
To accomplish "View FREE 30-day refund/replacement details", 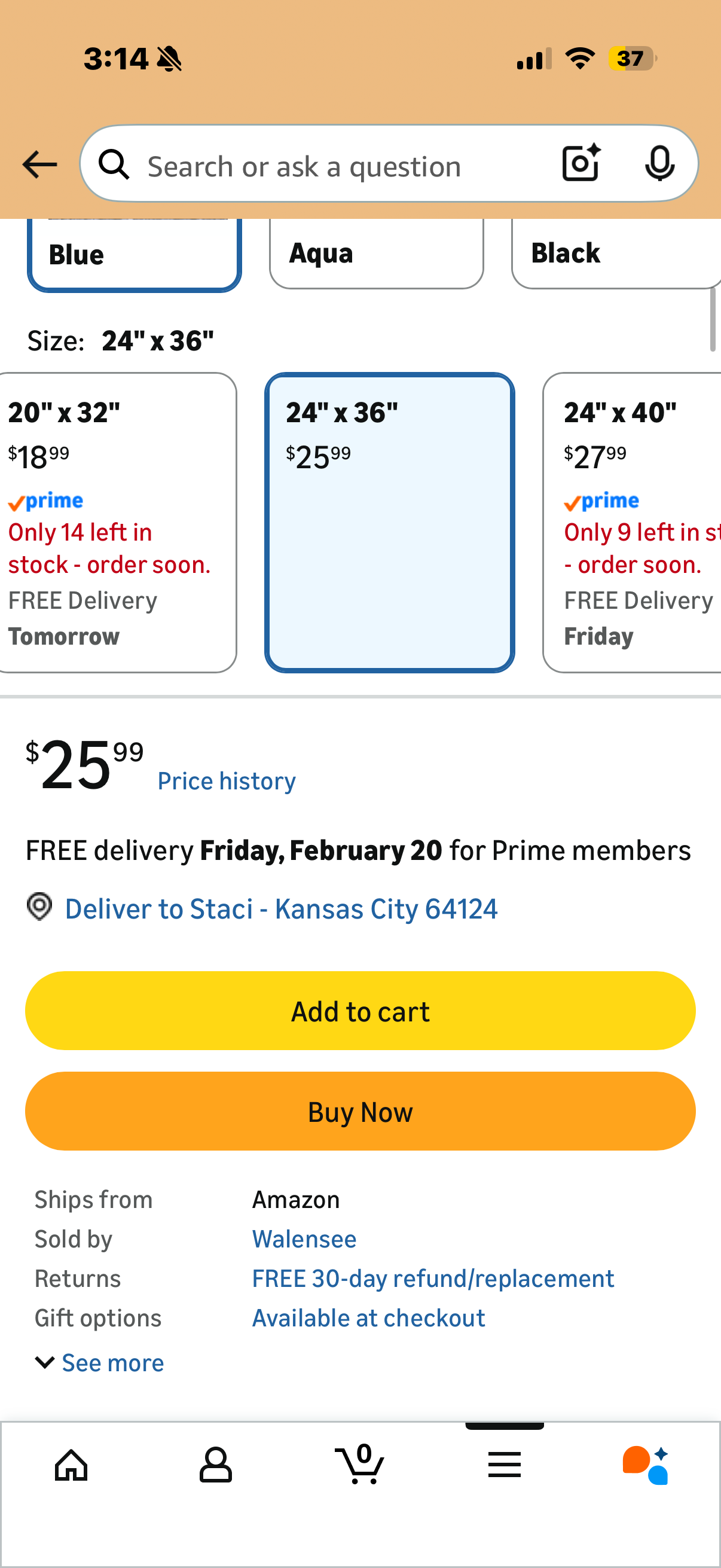I will coord(433,1279).
